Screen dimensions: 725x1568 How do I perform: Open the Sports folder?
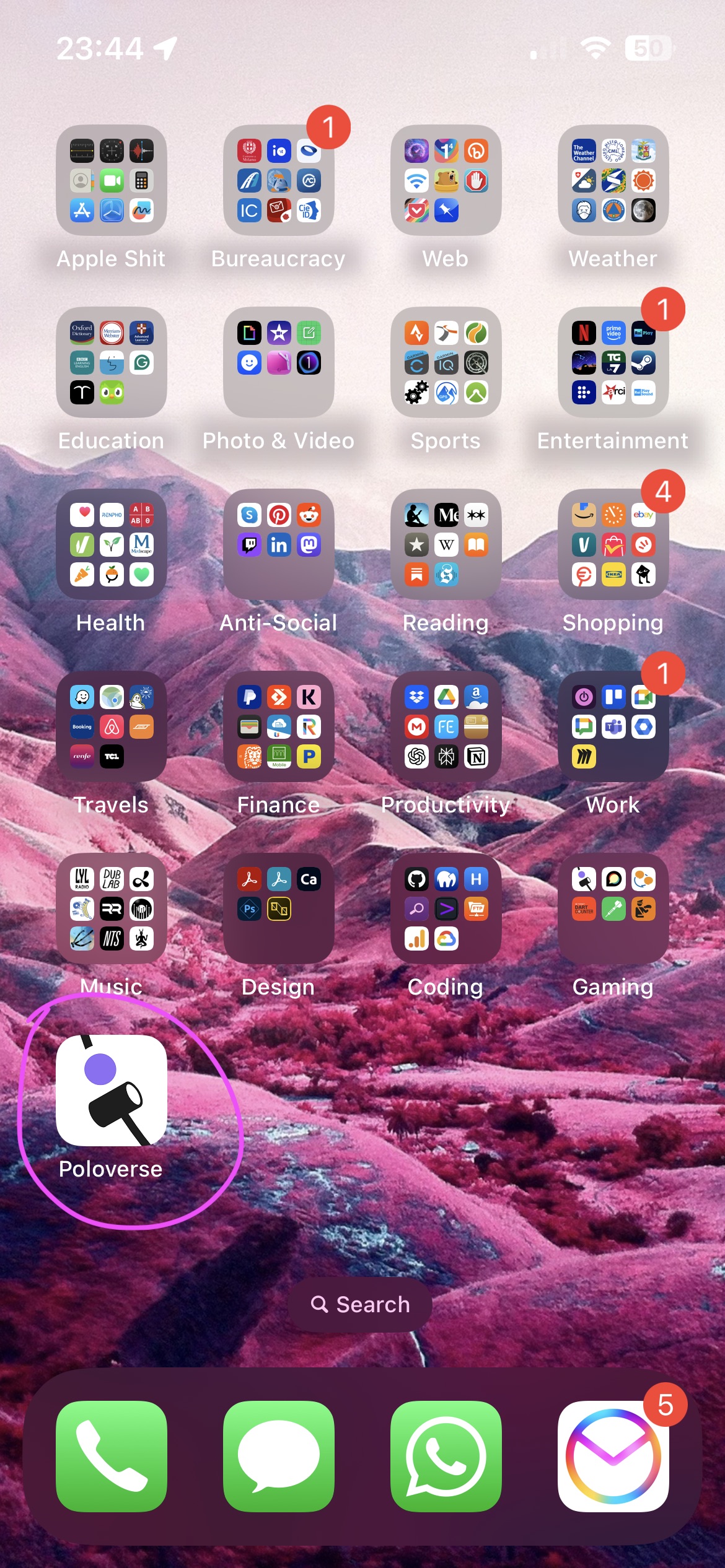(446, 362)
